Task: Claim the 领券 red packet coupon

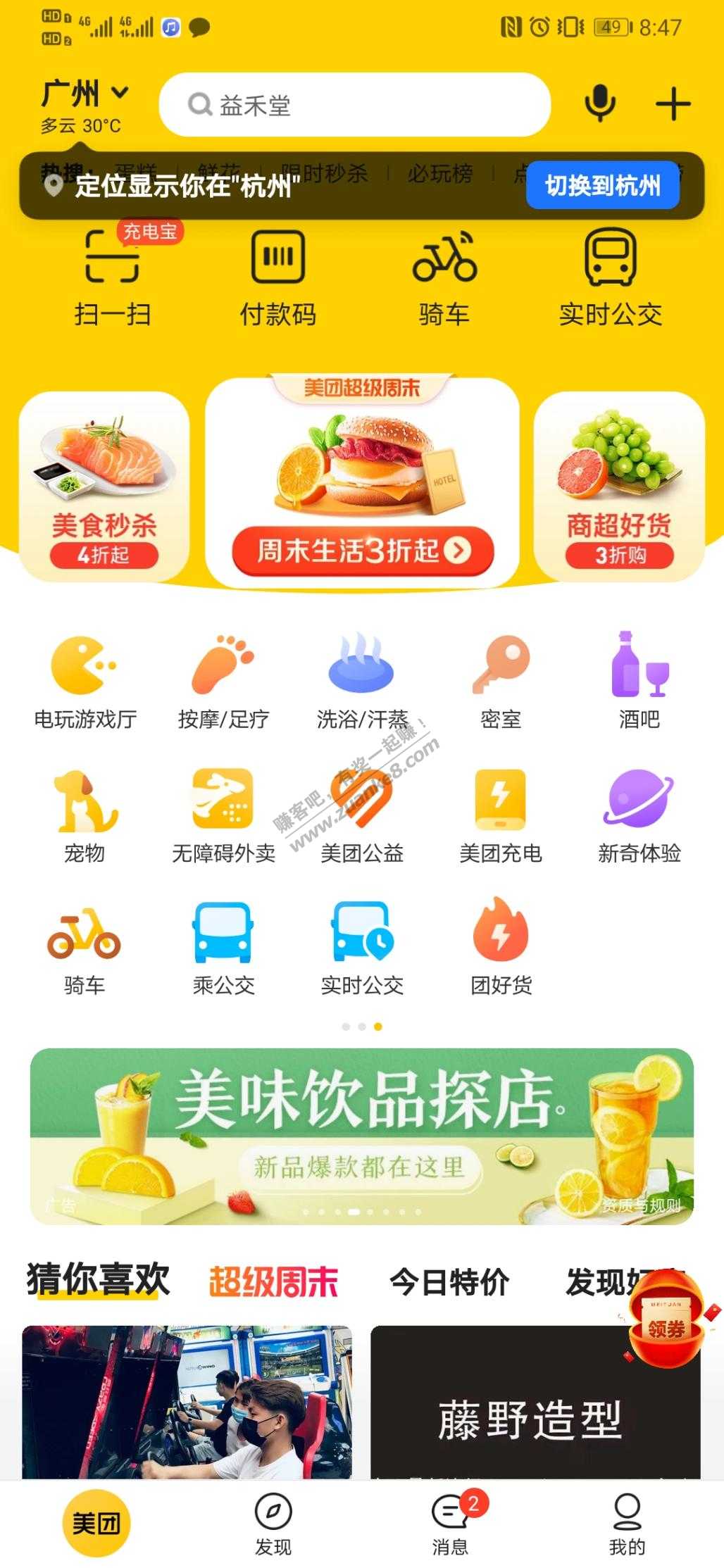Action: click(x=665, y=1327)
